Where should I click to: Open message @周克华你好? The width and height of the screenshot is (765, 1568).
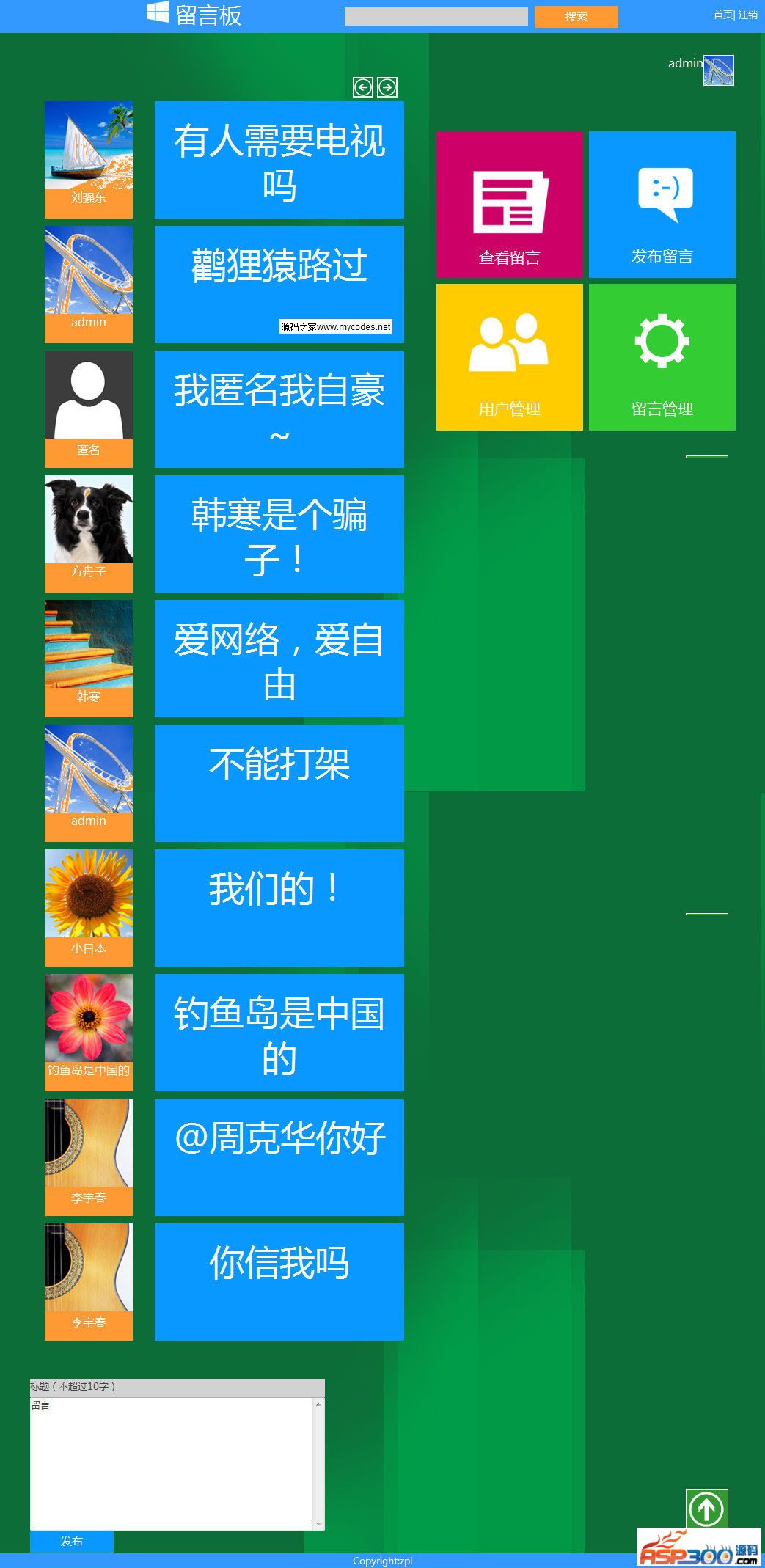click(x=279, y=1157)
